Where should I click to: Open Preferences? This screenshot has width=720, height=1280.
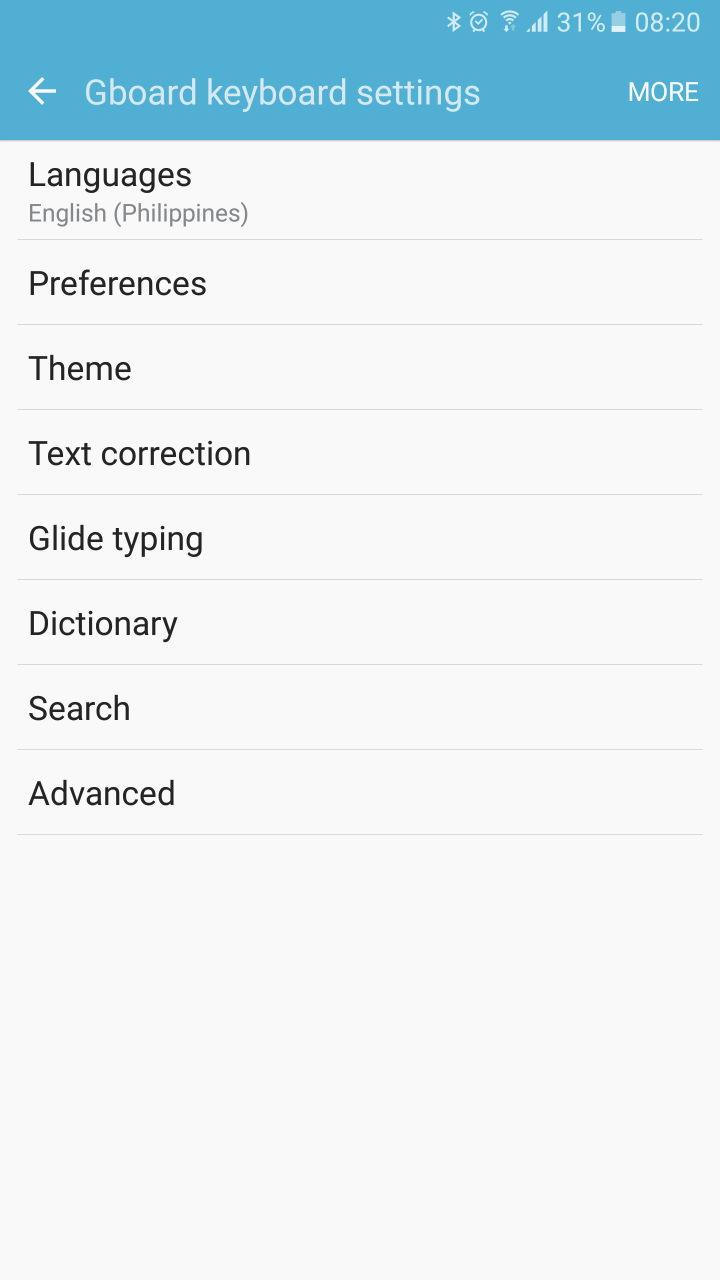click(360, 283)
